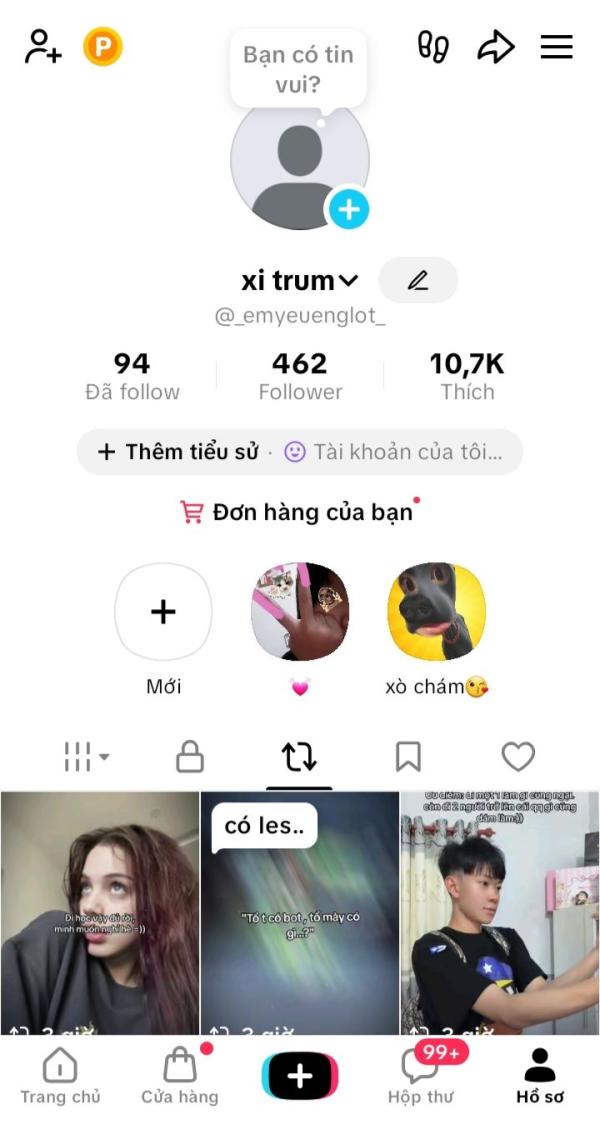Create a new story with Mới
Viewport: 600px width, 1134px height.
[x=163, y=613]
